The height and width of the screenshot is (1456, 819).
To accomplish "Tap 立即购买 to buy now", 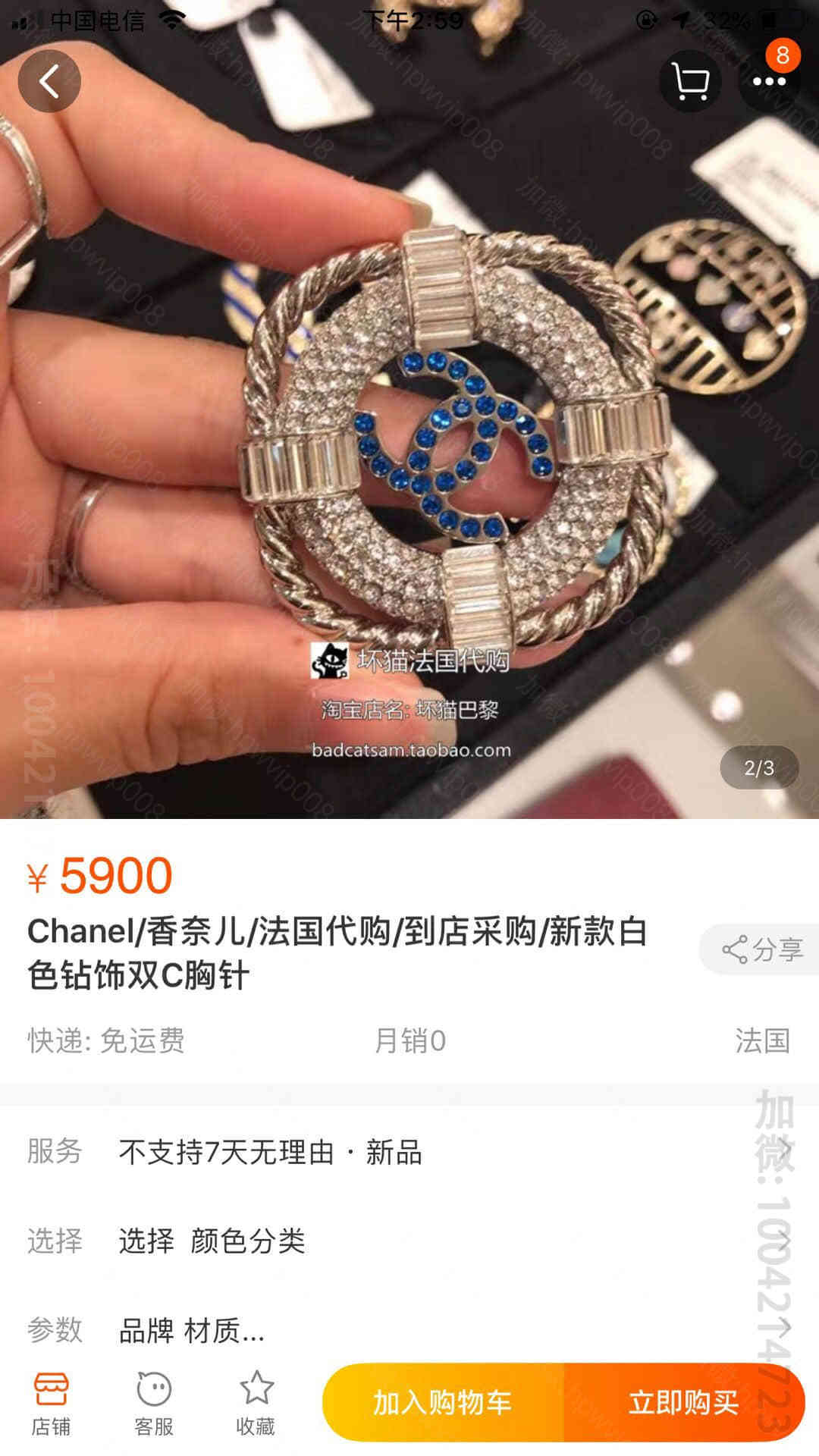I will pos(683,1402).
